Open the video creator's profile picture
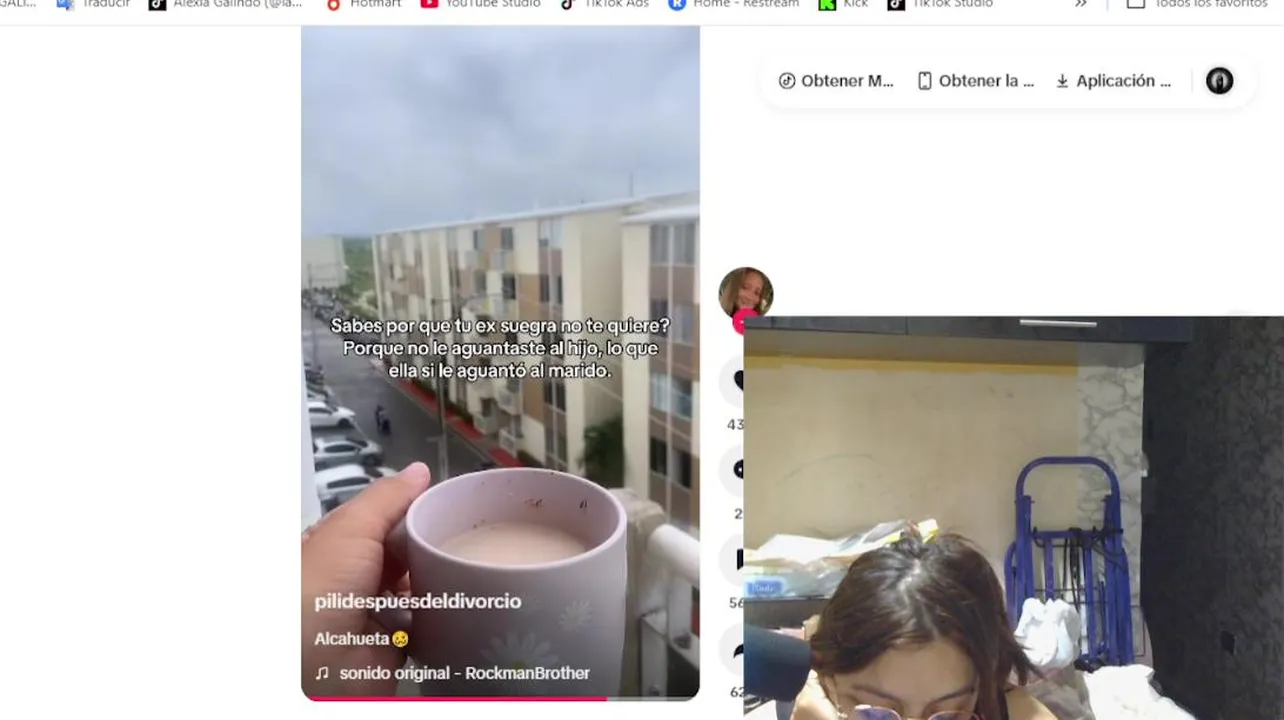The image size is (1284, 720). coord(745,293)
